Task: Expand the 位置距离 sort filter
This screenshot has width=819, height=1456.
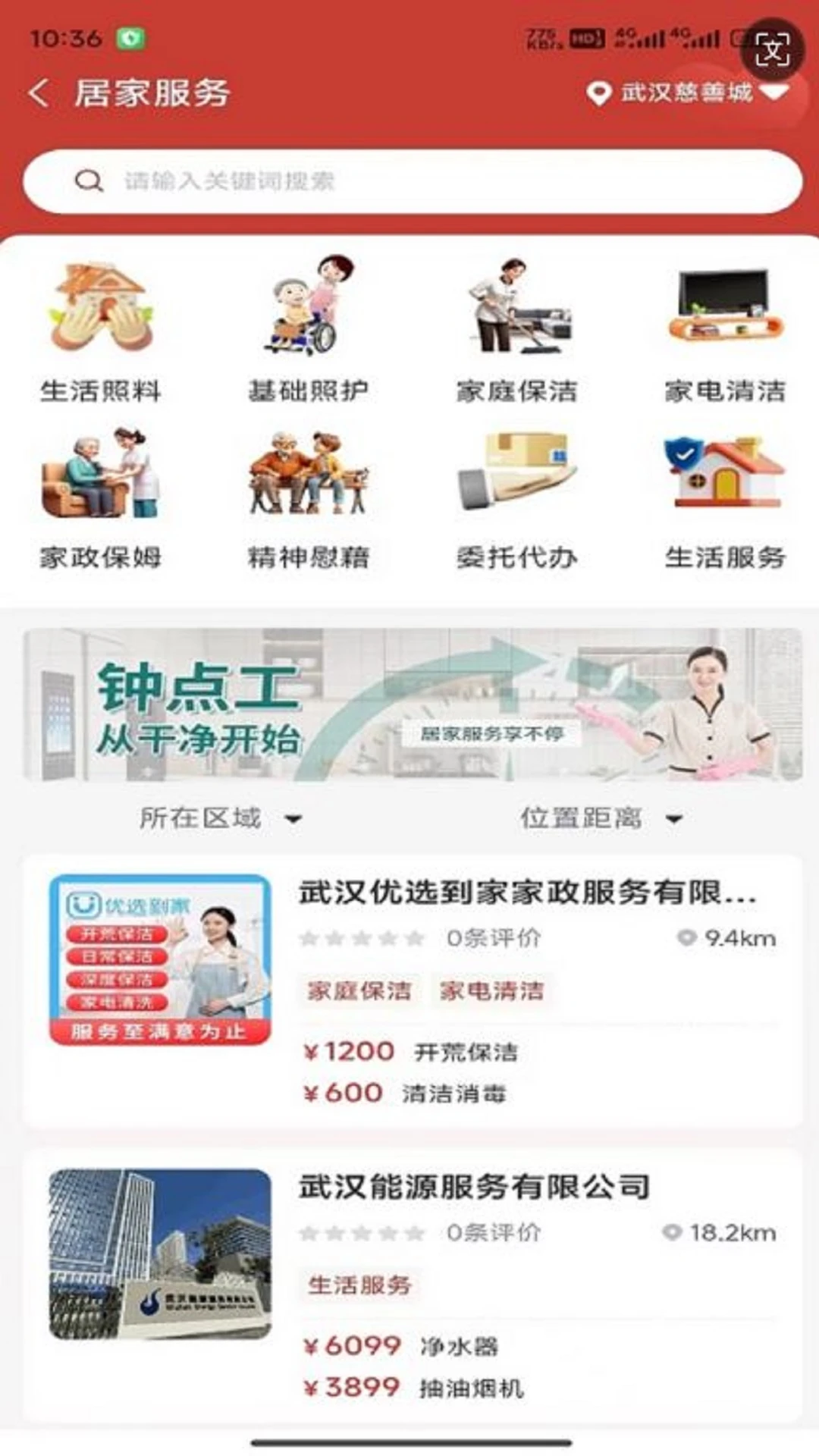Action: 601,818
